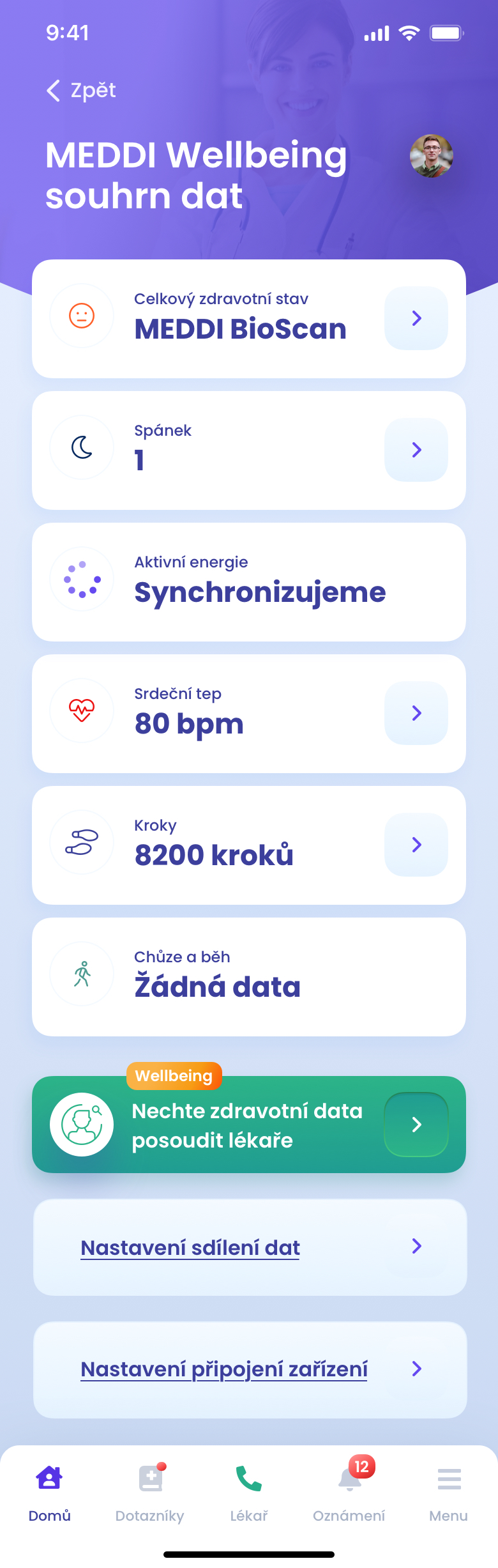This screenshot has height=1568, width=498.
Task: Show Kroky 8200 kroků details
Action: [249, 845]
